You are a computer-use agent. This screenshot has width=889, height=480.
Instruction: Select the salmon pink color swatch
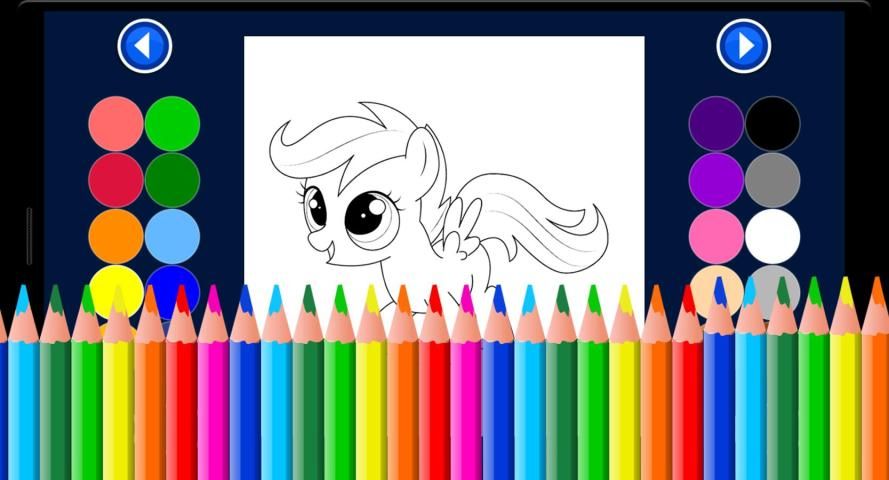coord(116,124)
